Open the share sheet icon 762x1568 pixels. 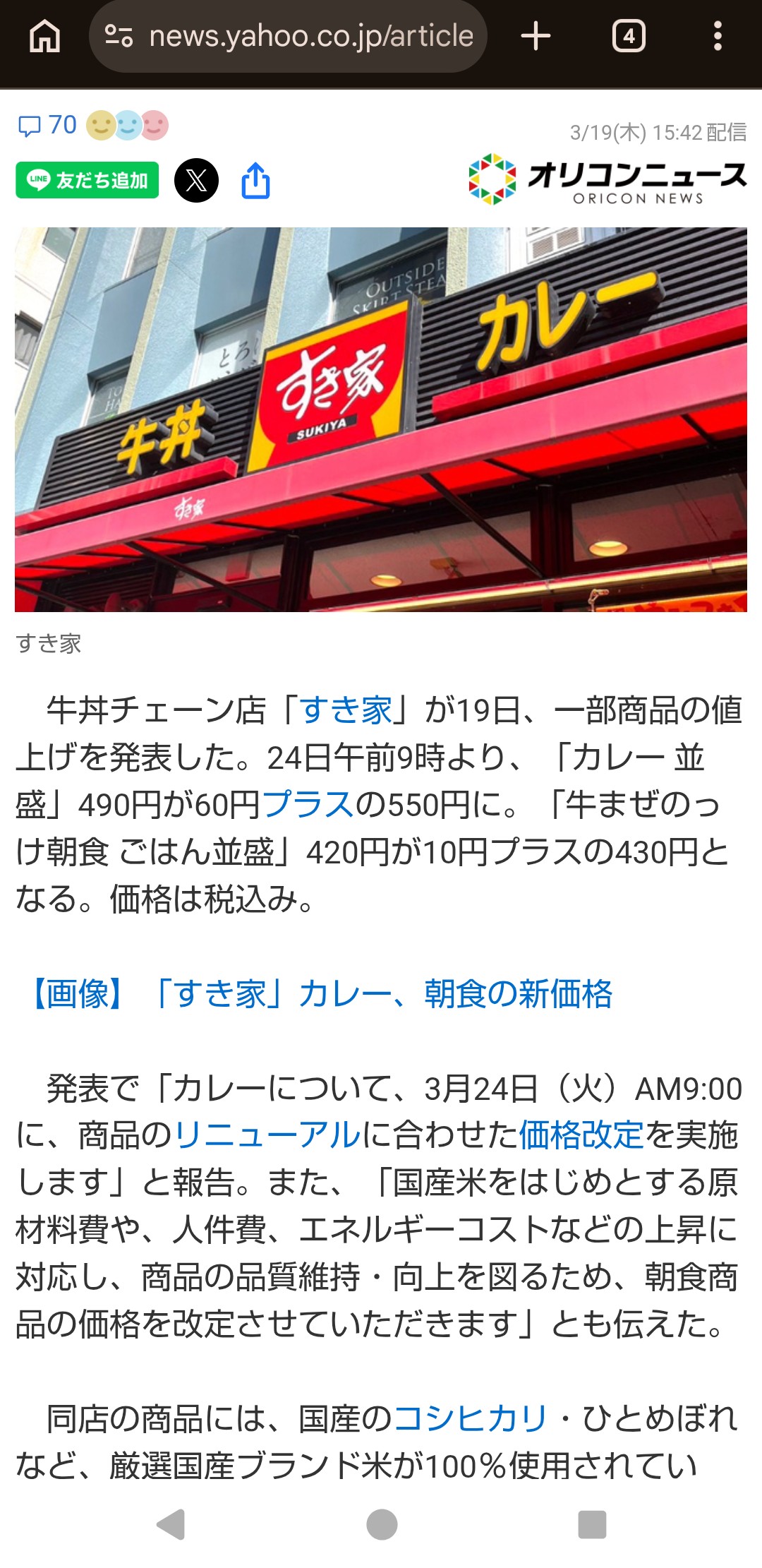coord(255,181)
